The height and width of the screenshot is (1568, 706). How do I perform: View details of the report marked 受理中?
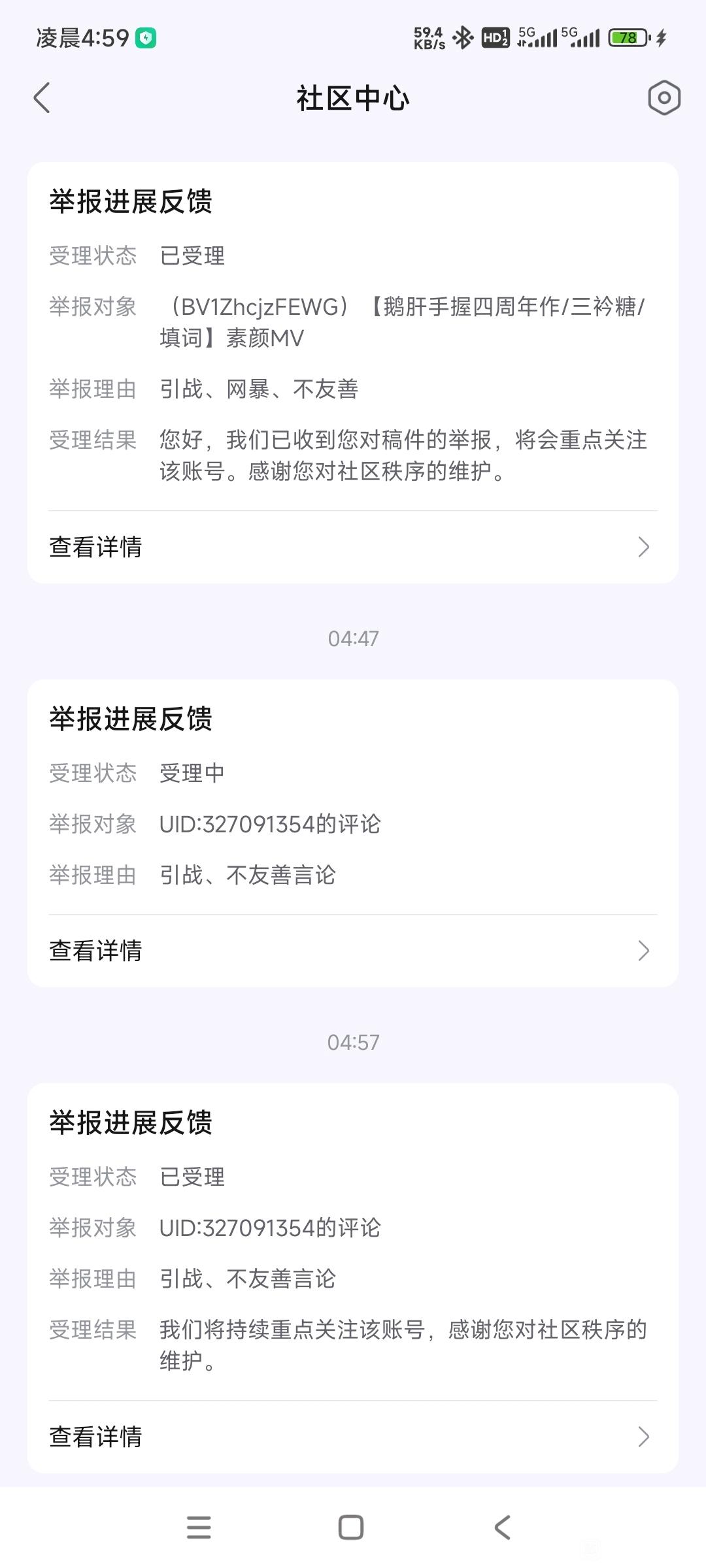[x=353, y=951]
